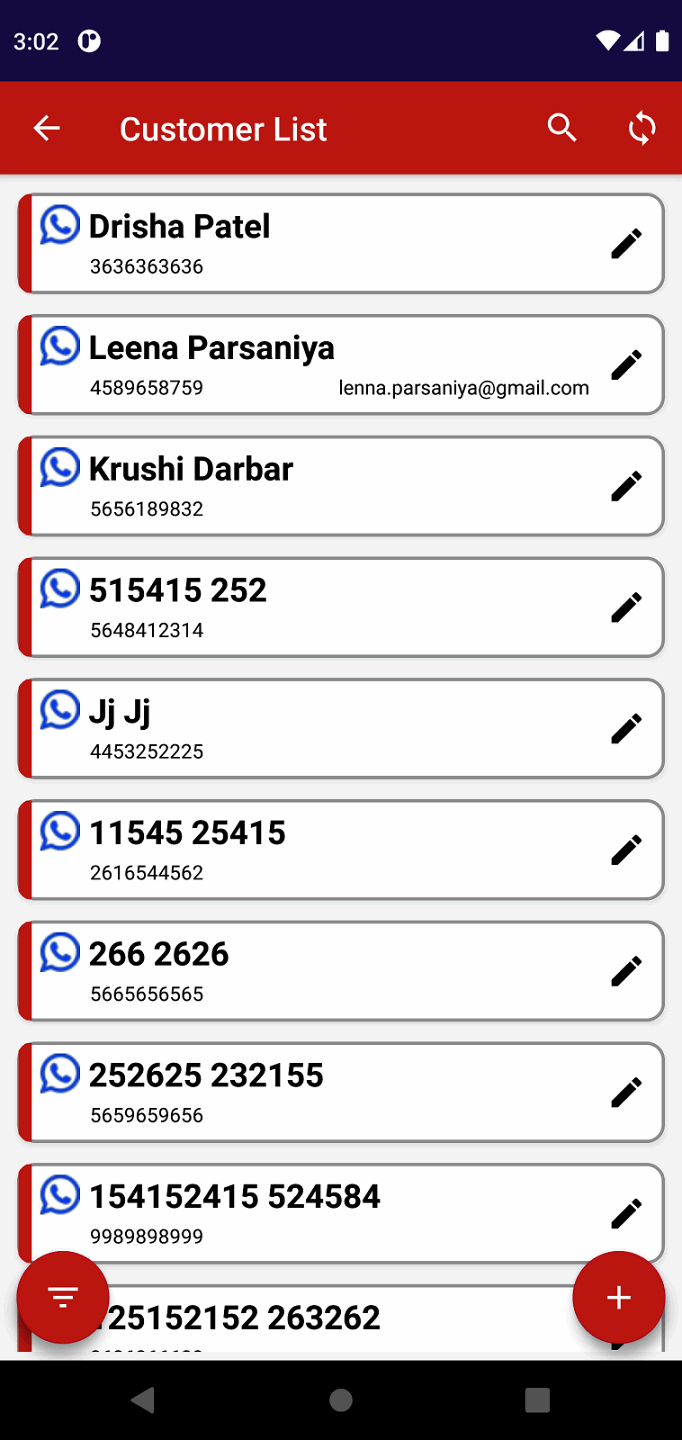Go back from Customer List

coord(46,128)
